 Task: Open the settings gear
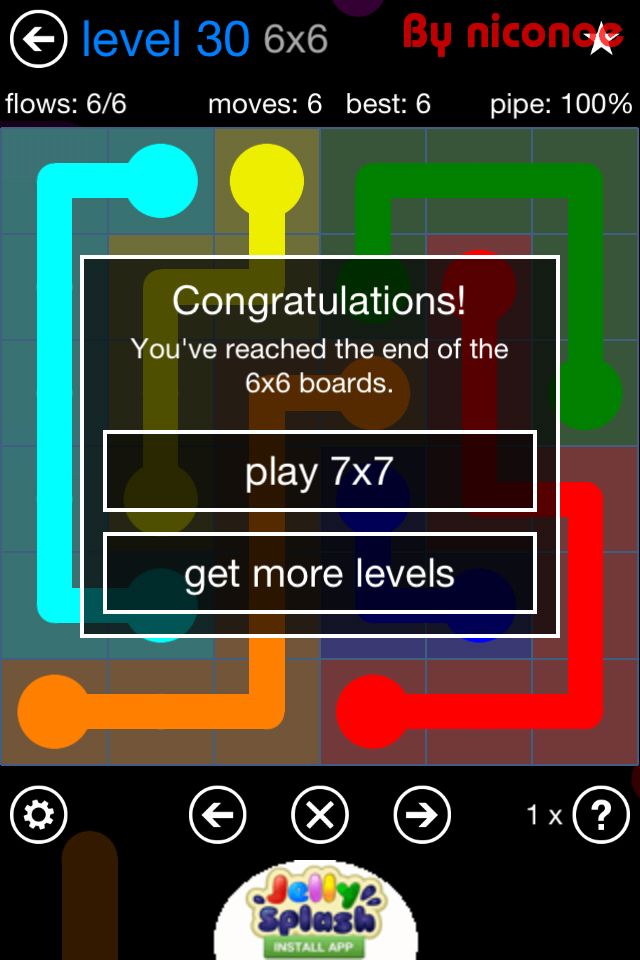point(38,815)
